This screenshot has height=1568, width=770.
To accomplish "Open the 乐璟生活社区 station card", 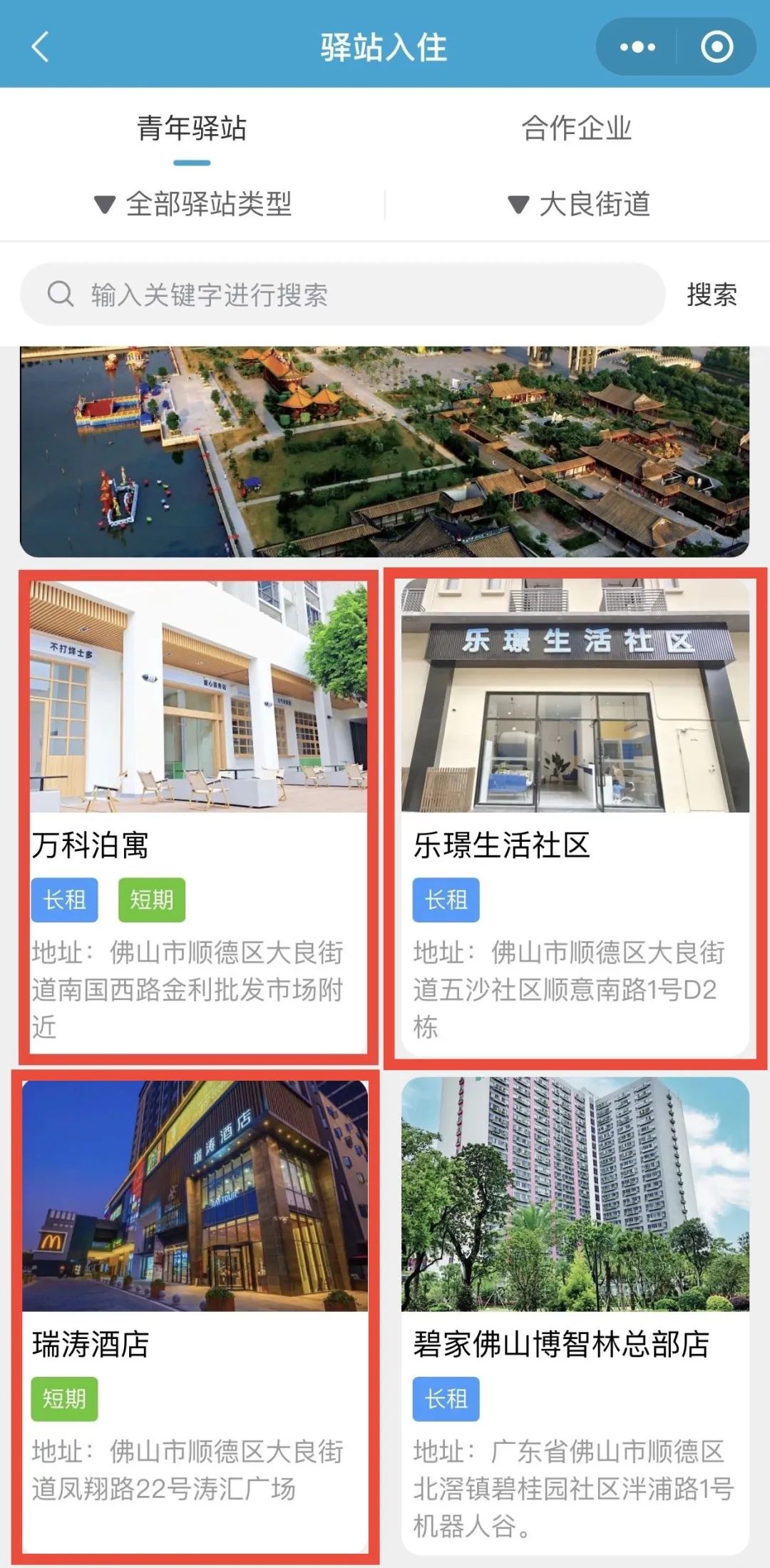I will coord(575,813).
